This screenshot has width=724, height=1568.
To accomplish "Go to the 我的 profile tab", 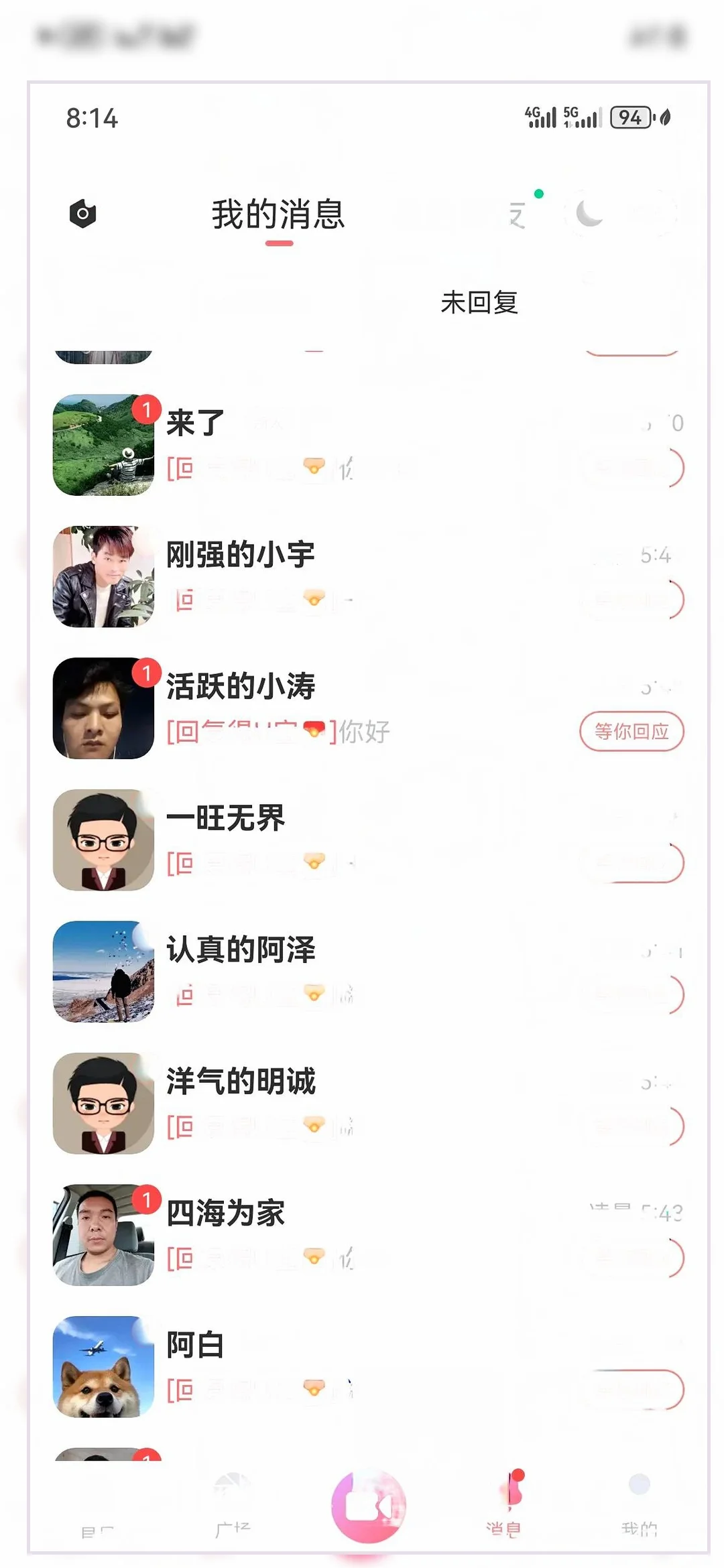I will (639, 1504).
